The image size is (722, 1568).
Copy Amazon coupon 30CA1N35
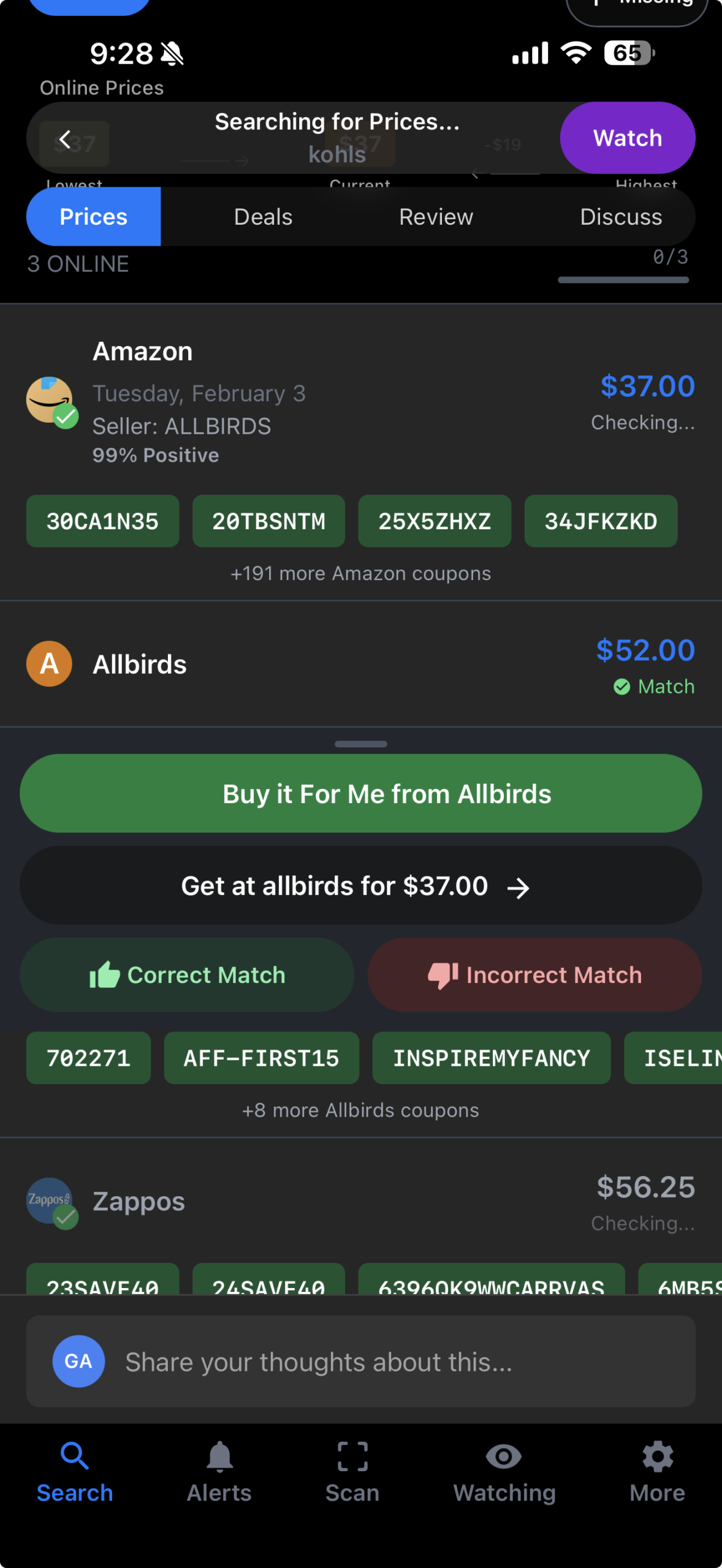[102, 521]
